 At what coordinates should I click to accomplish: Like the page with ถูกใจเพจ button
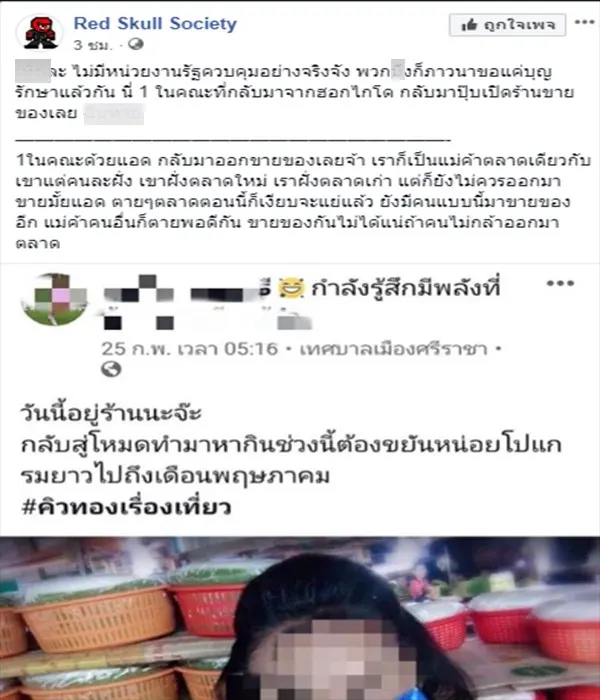507,24
